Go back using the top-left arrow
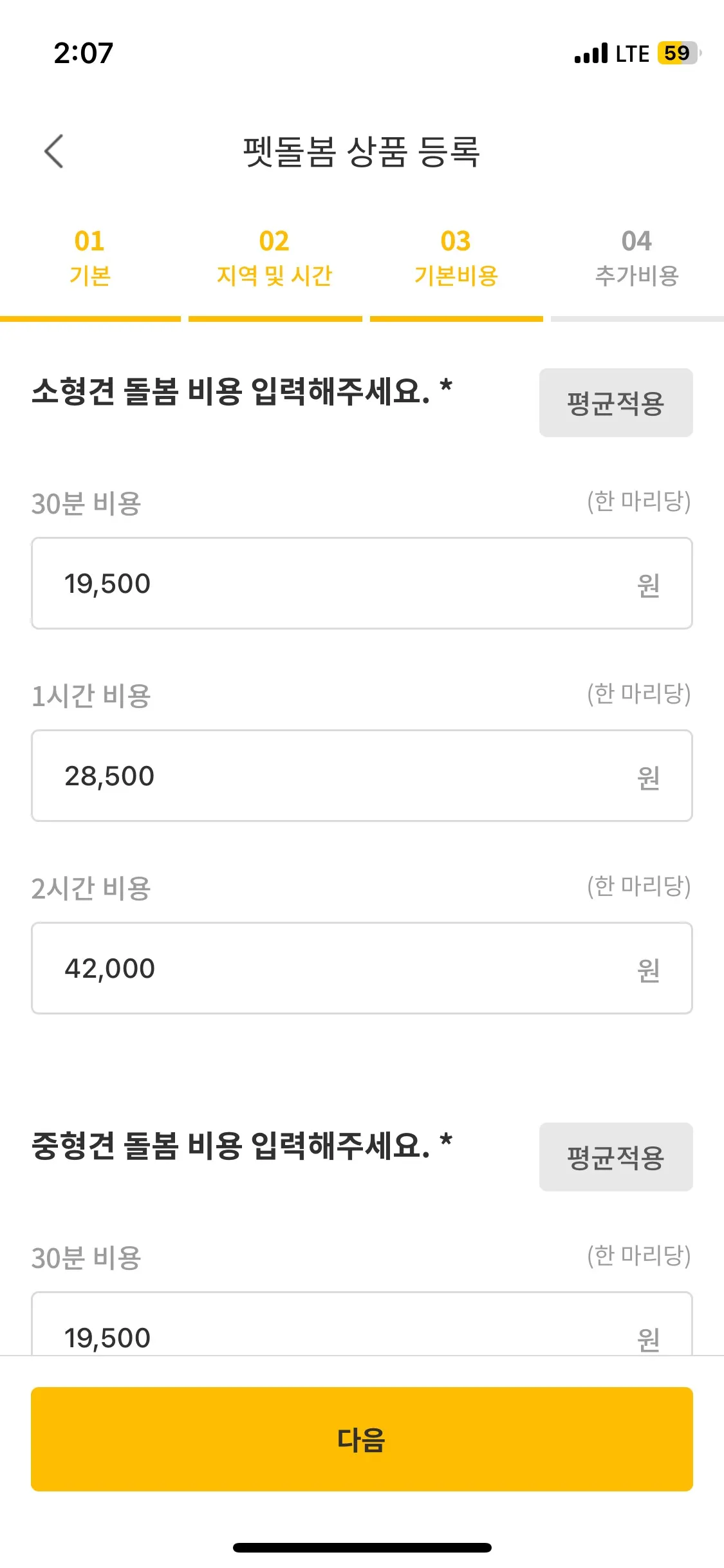724x1568 pixels. coord(54,151)
